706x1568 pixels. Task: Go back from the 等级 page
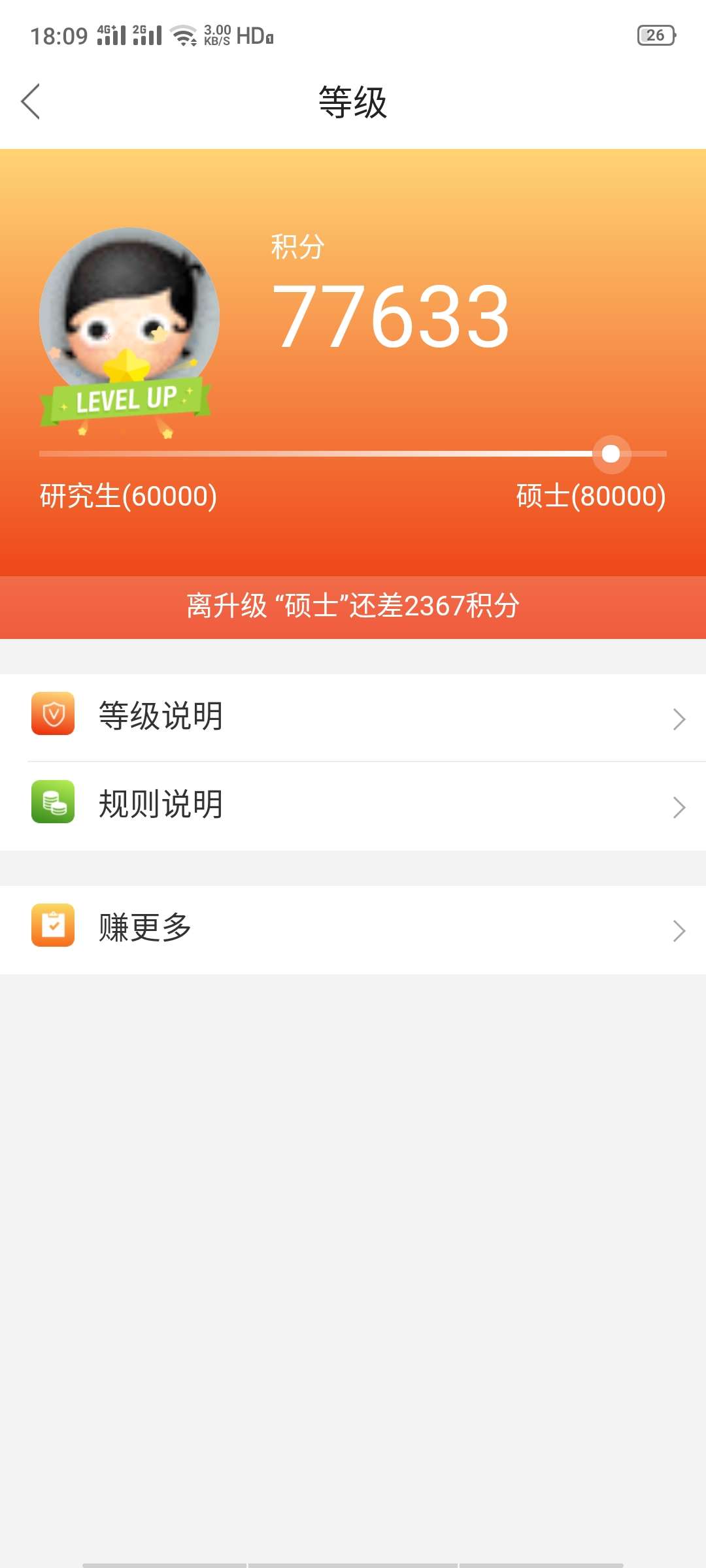31,102
